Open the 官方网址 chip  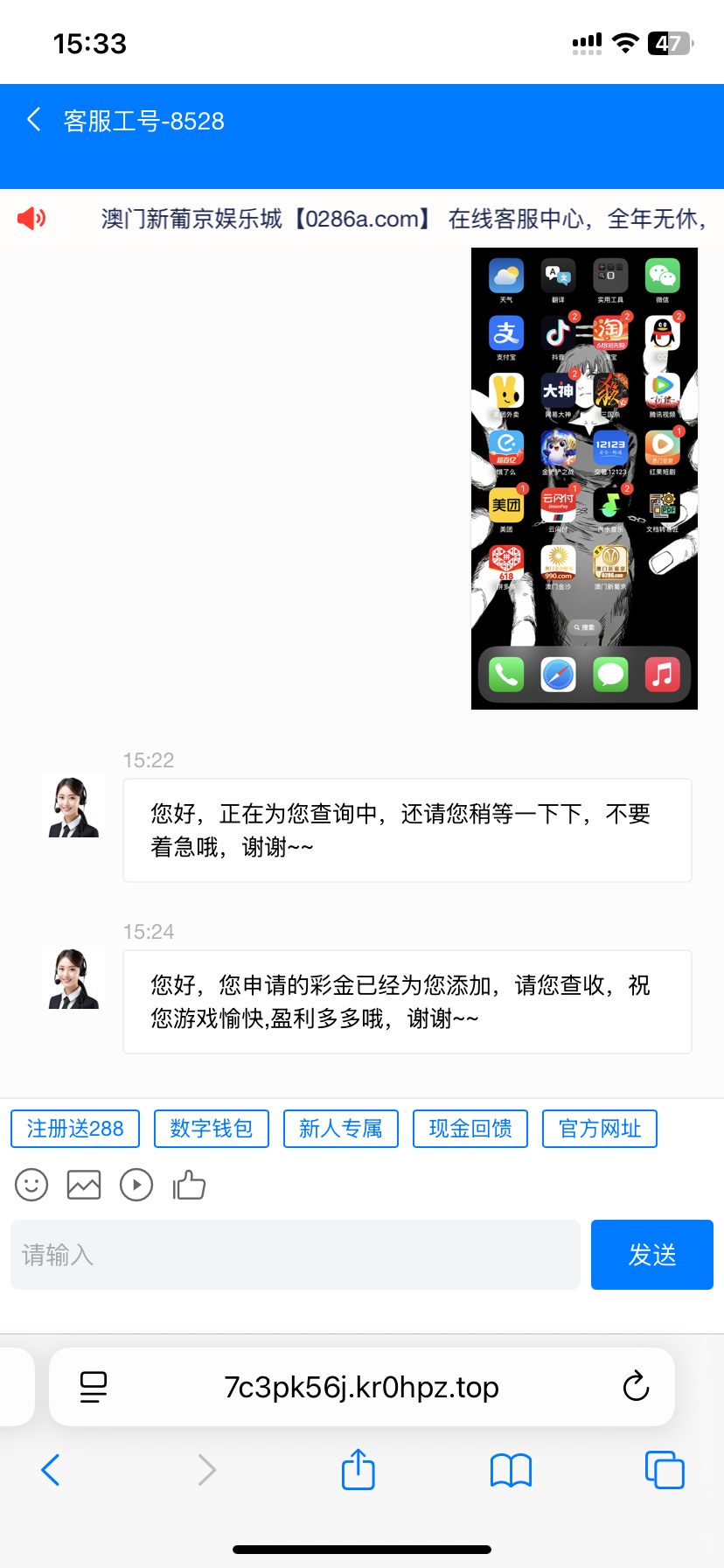coord(600,1129)
